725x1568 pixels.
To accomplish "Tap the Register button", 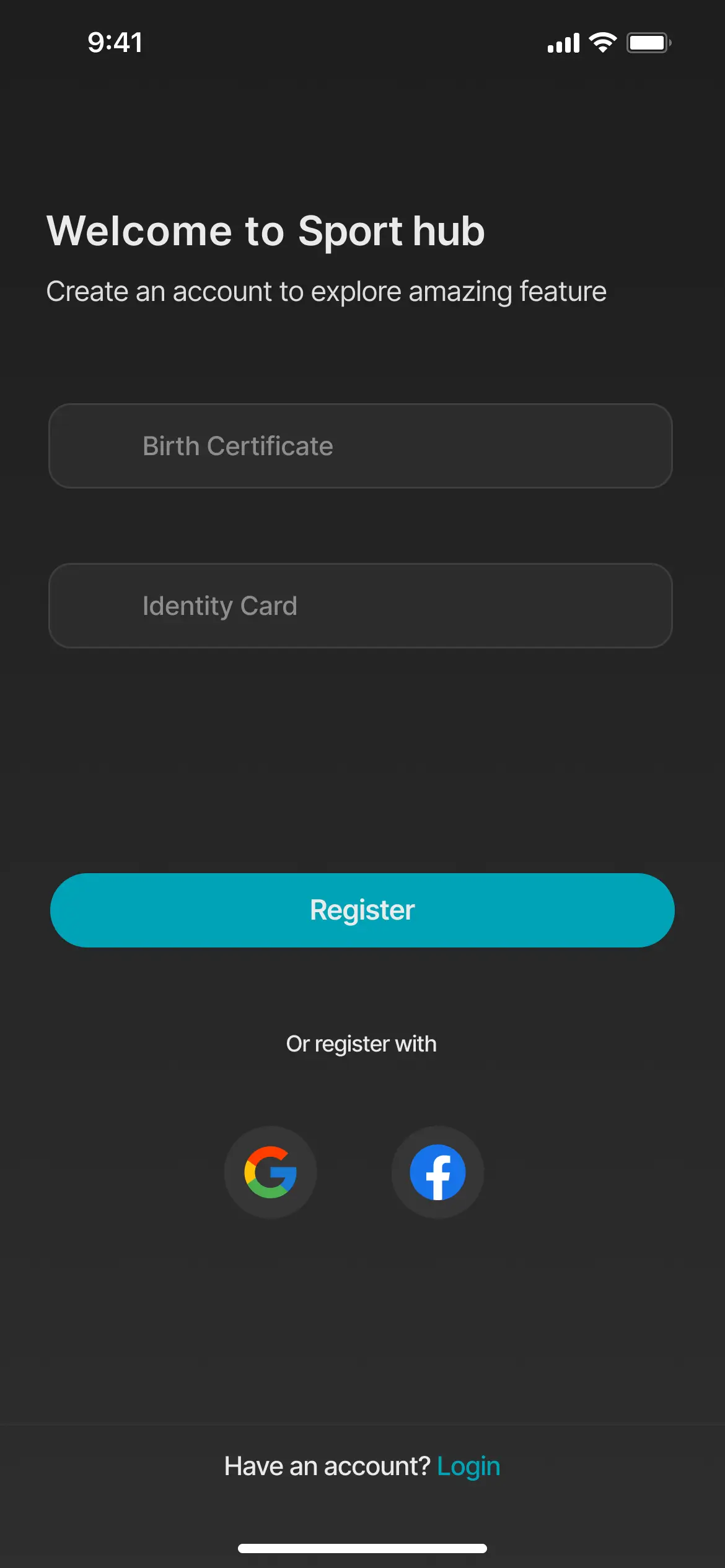I will pyautogui.click(x=362, y=910).
